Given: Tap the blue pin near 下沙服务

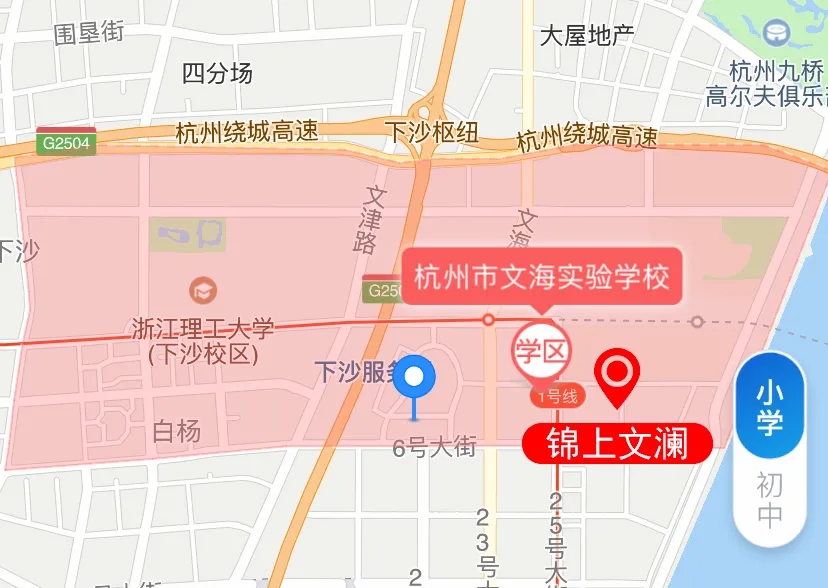Looking at the screenshot, I should [x=414, y=379].
